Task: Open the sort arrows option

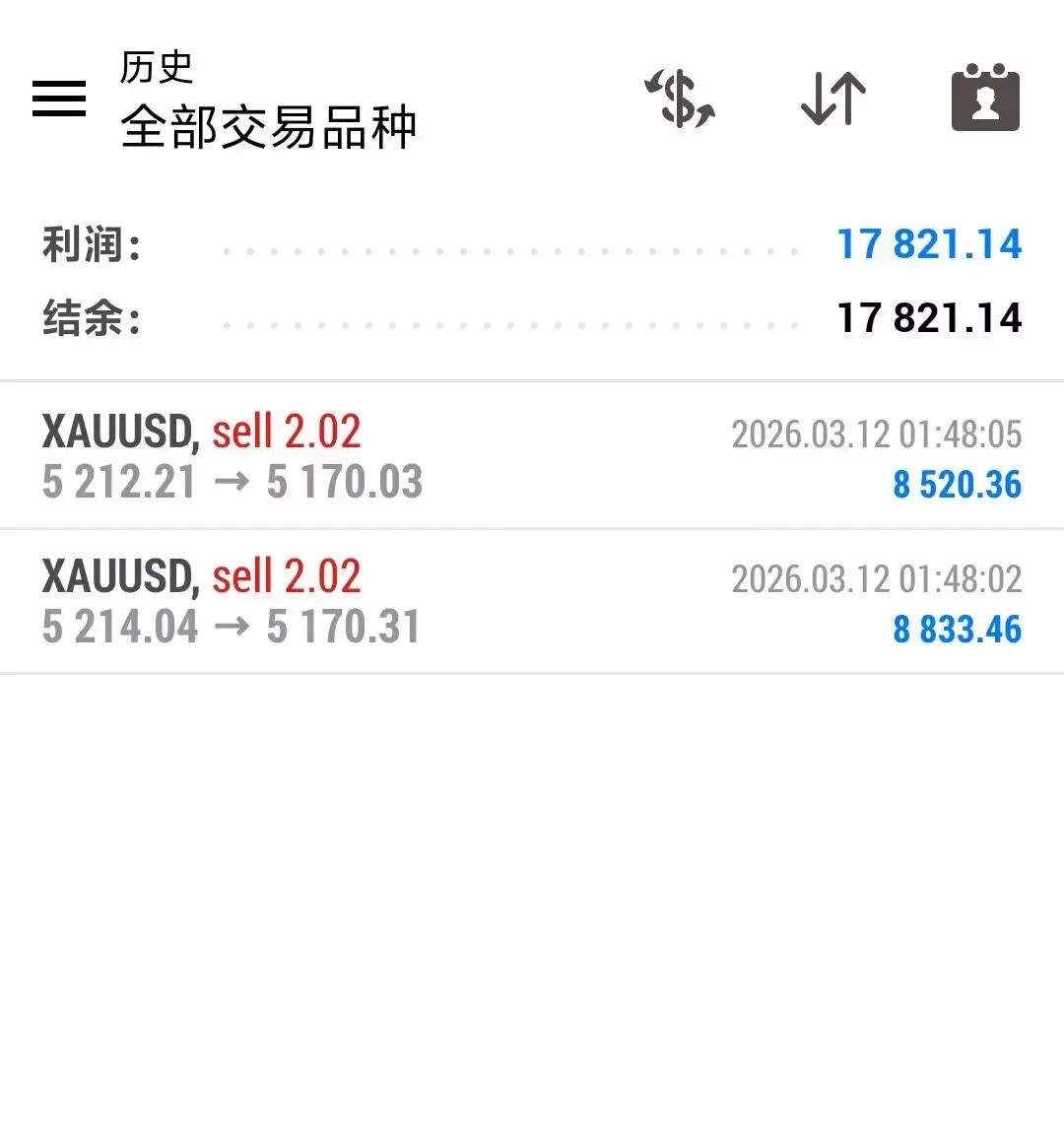Action: point(833,99)
